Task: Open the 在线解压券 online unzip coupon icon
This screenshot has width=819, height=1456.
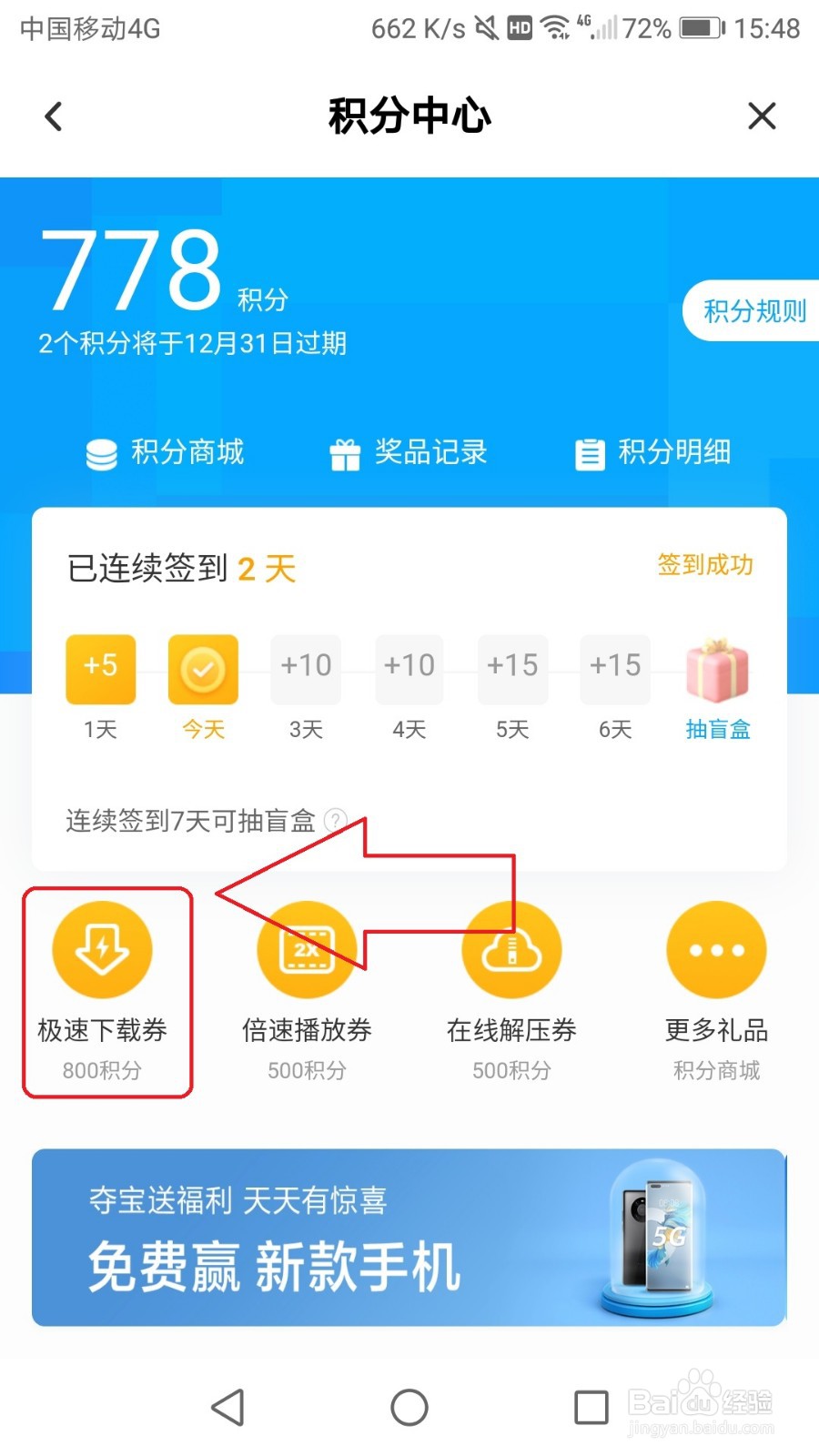Action: point(512,948)
